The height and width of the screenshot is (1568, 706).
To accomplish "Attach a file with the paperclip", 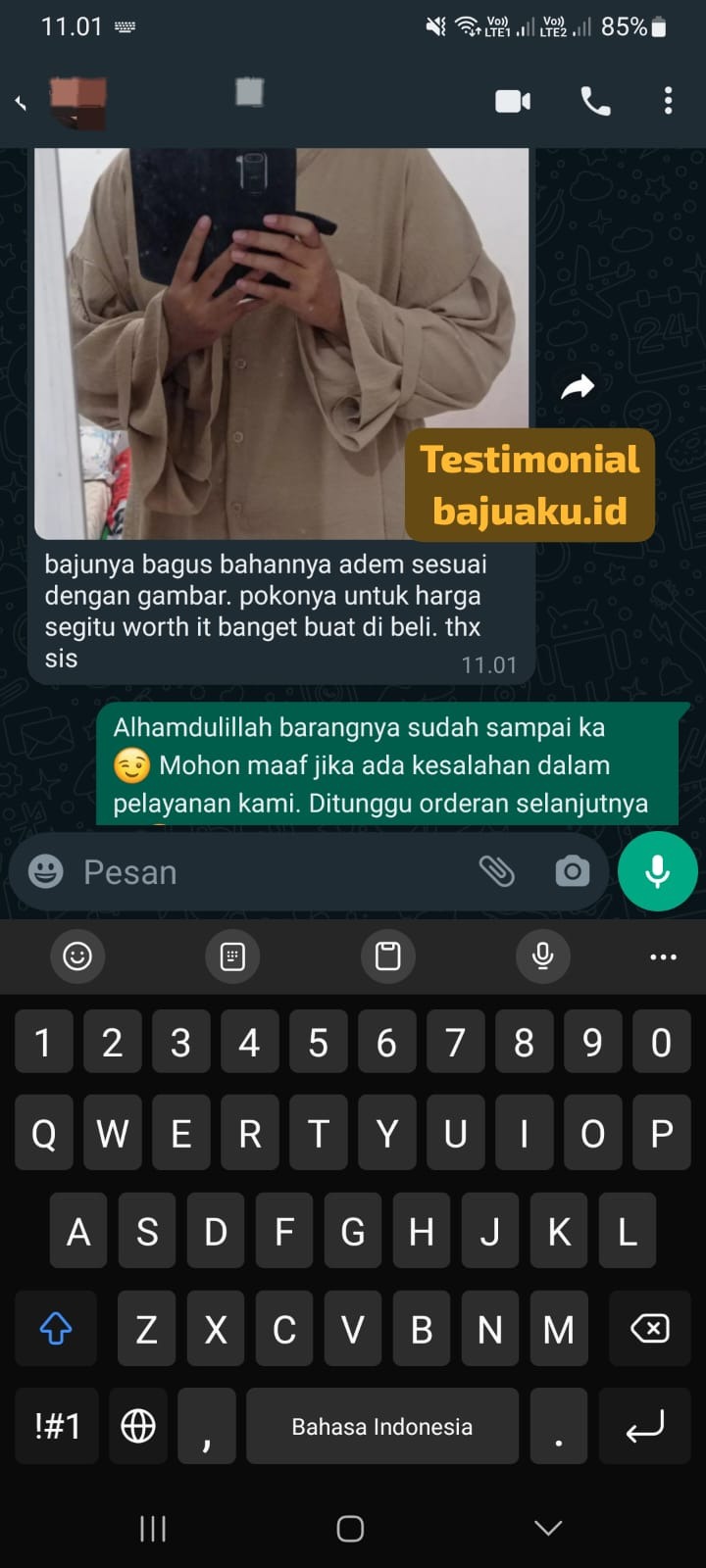I will tap(496, 870).
